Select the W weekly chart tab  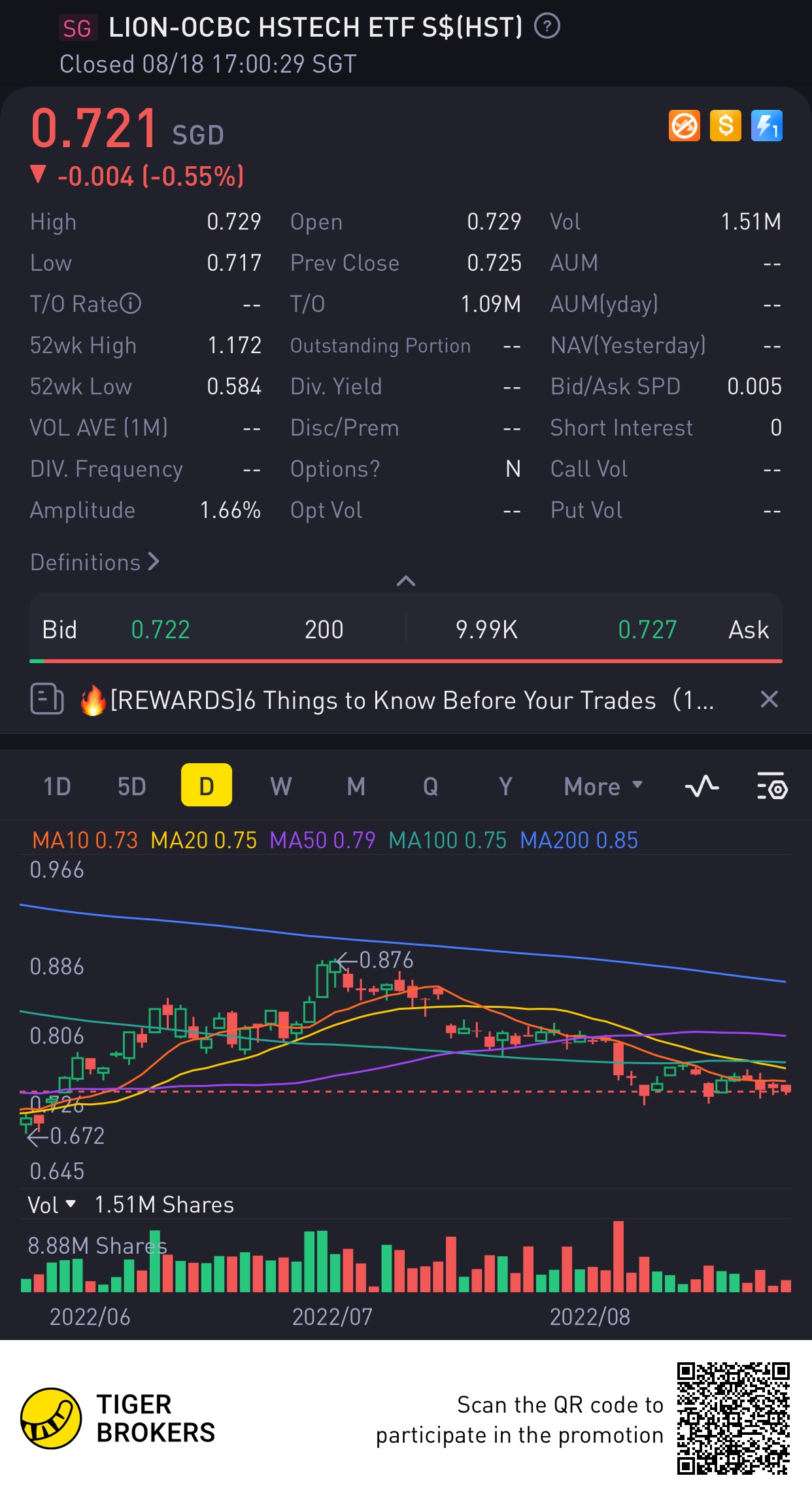pos(281,786)
